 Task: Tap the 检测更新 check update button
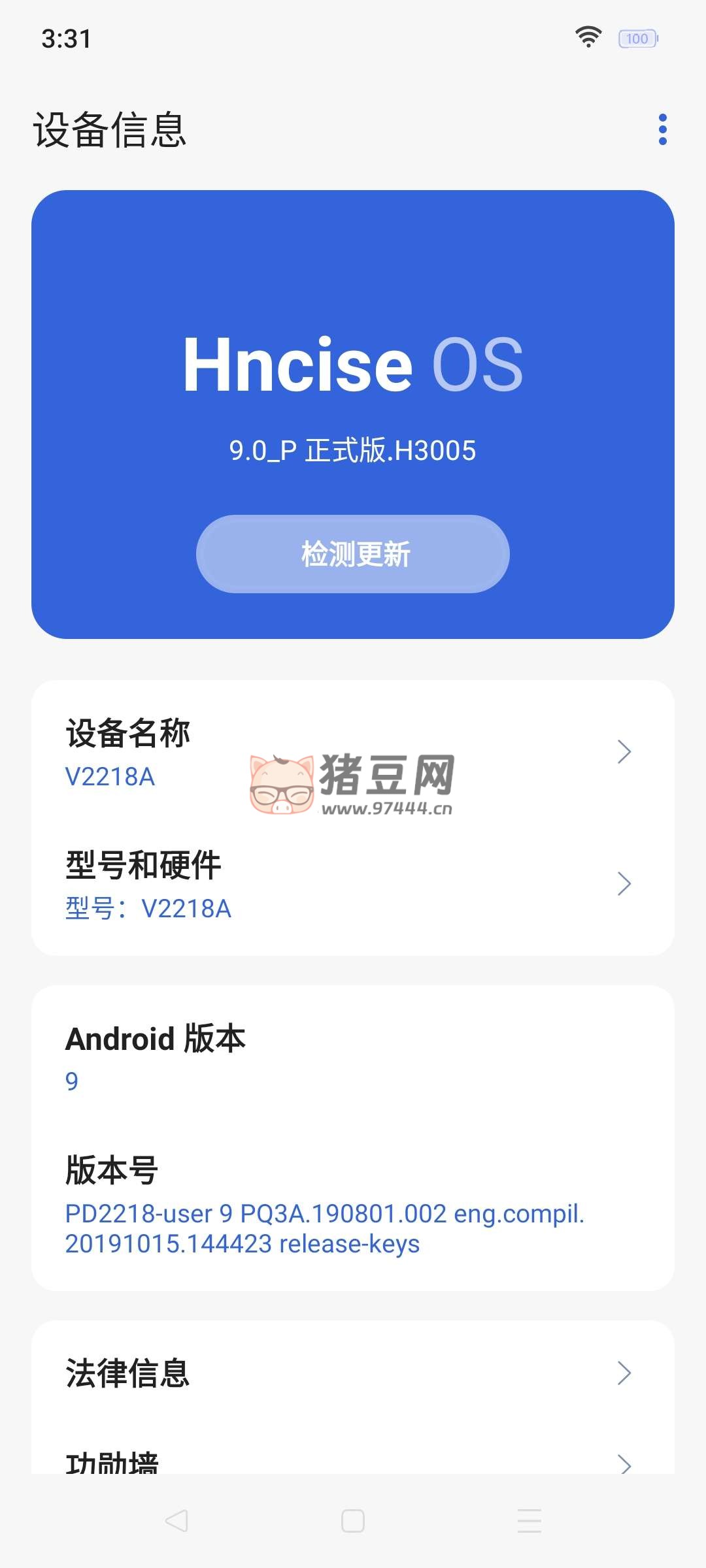pos(353,554)
